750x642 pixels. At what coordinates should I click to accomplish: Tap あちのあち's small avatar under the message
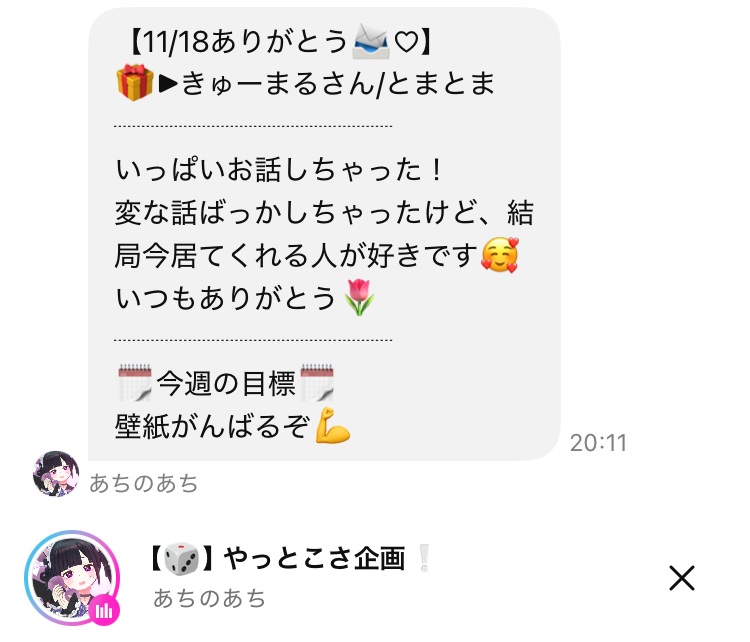pos(55,474)
